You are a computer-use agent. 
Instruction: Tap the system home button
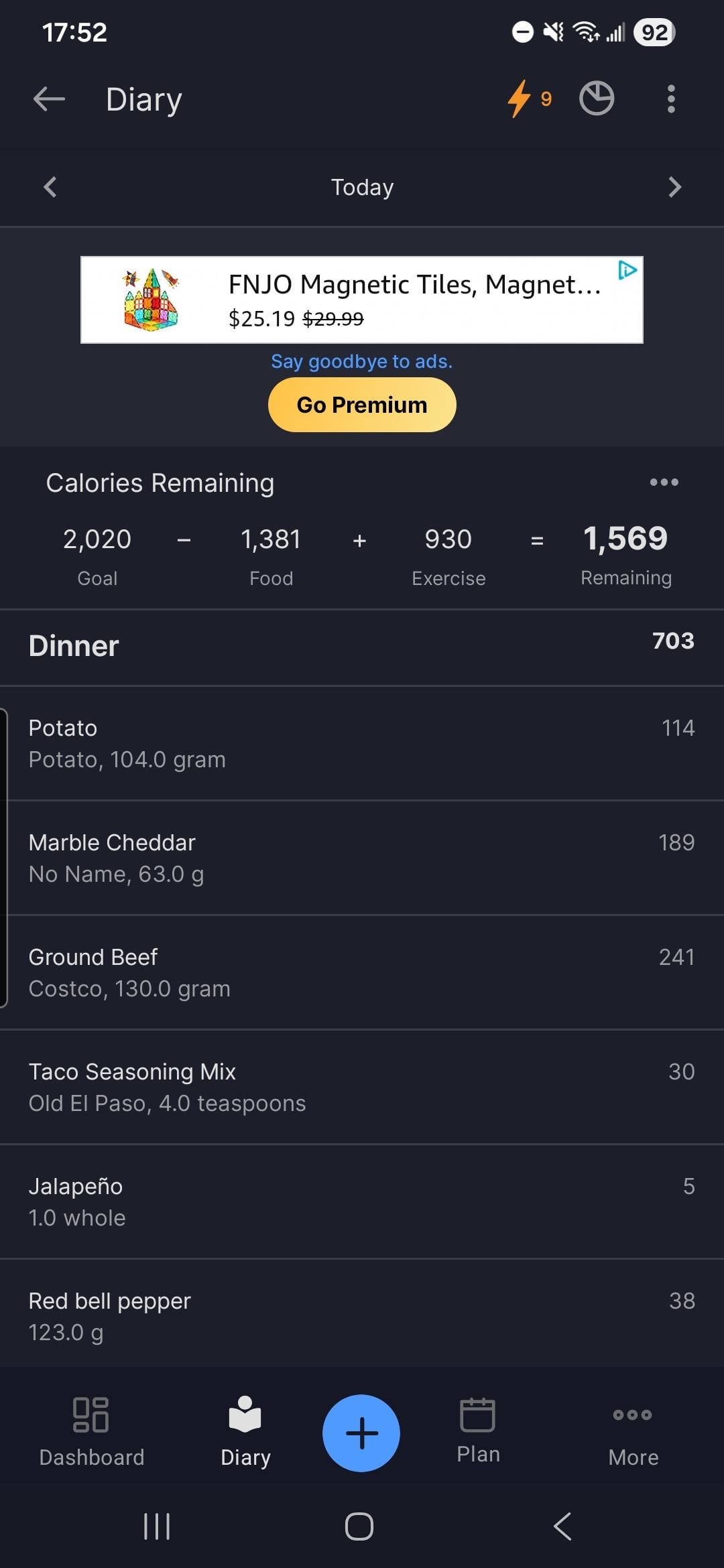pos(359,1526)
